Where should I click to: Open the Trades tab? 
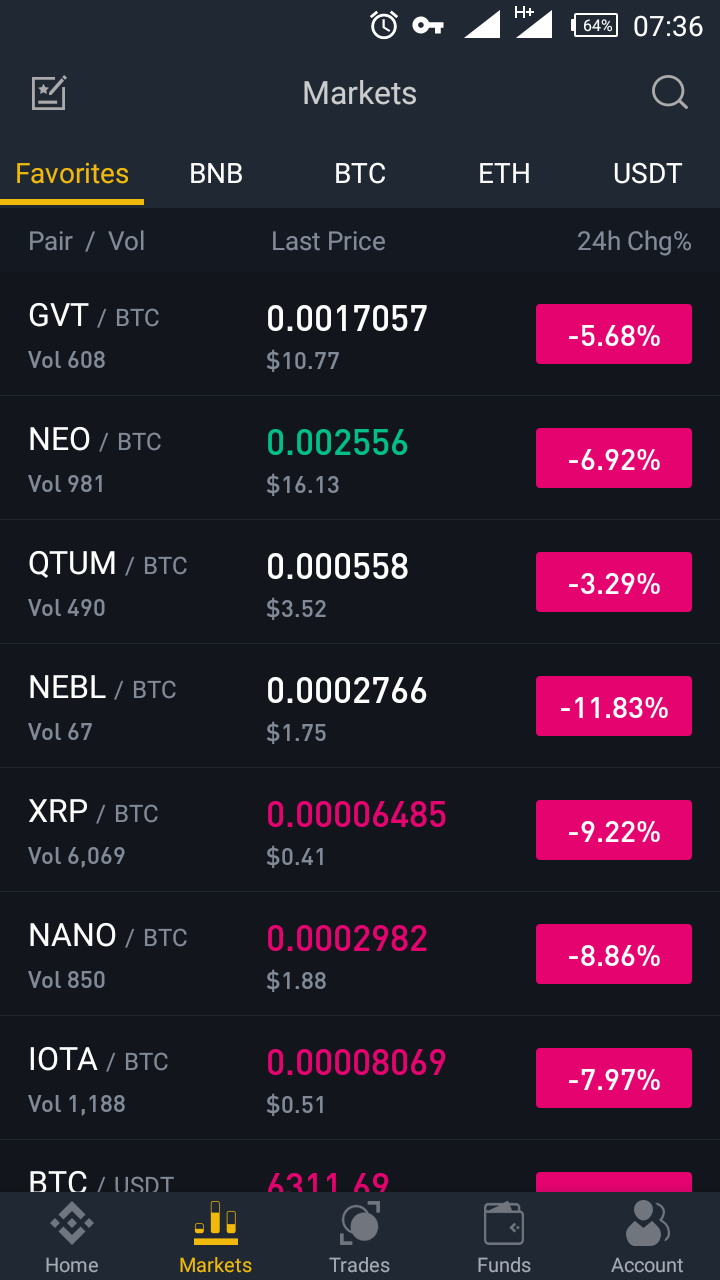tap(360, 1237)
